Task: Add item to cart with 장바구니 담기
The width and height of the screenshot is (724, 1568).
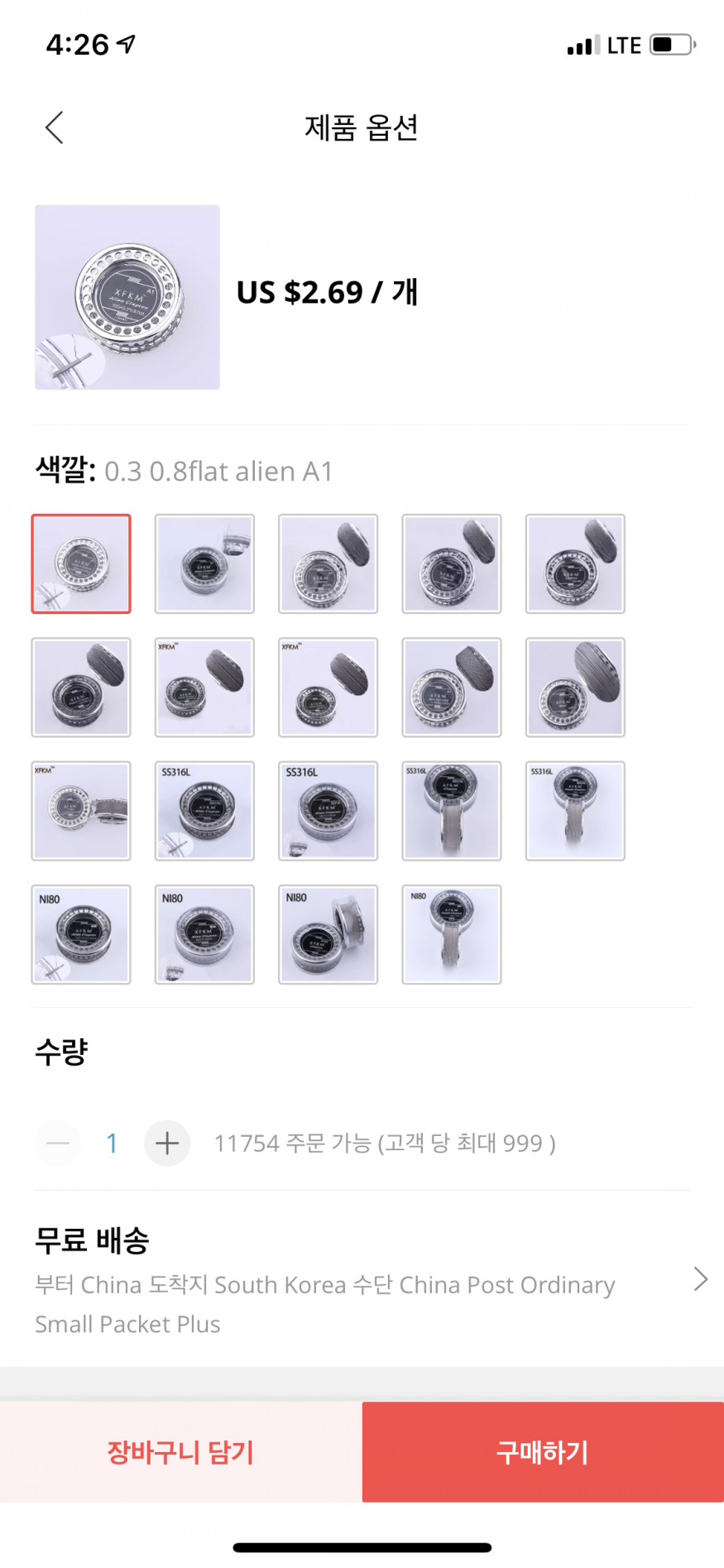Action: 180,1451
